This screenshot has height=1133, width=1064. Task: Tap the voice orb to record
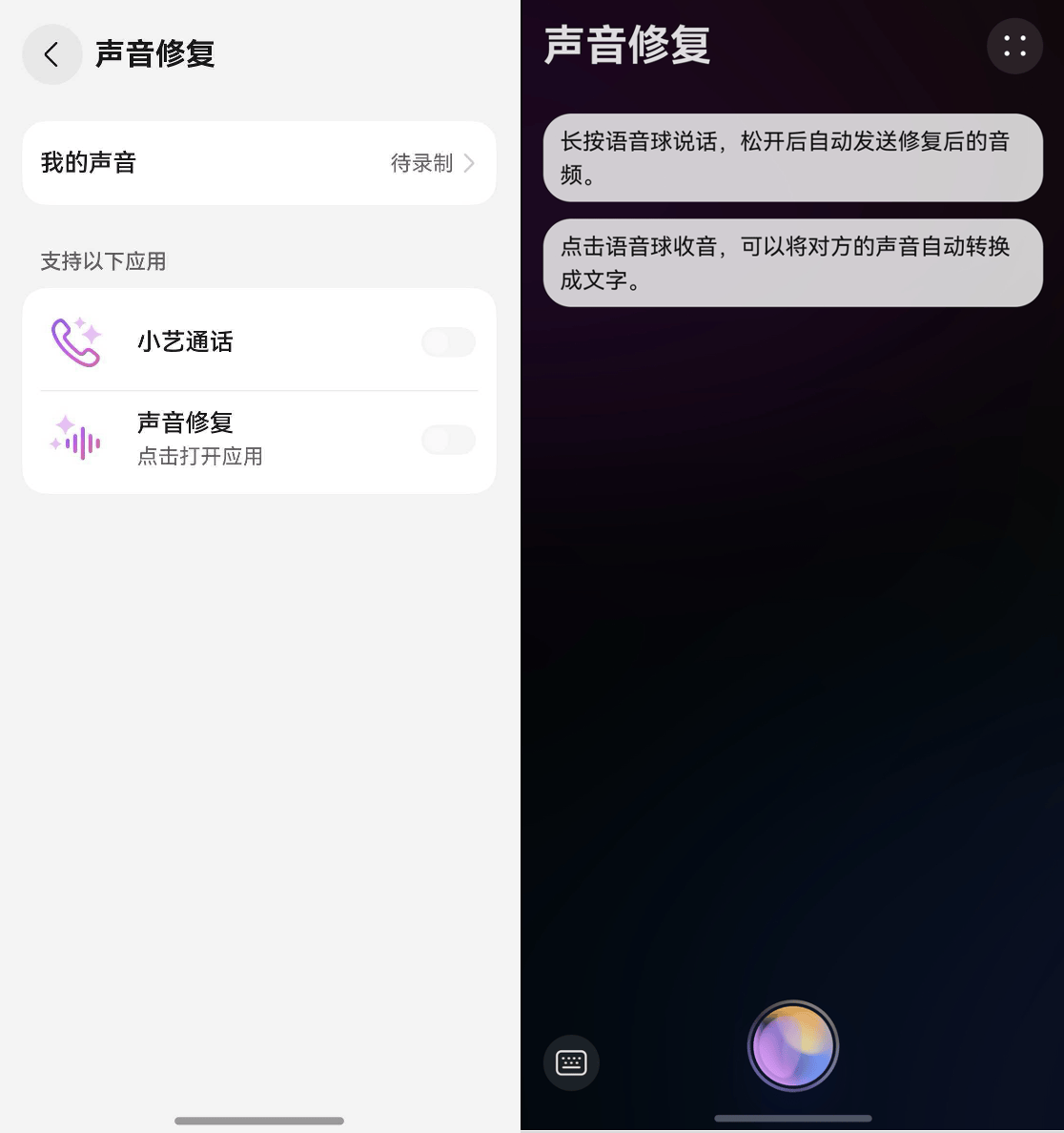[793, 1046]
